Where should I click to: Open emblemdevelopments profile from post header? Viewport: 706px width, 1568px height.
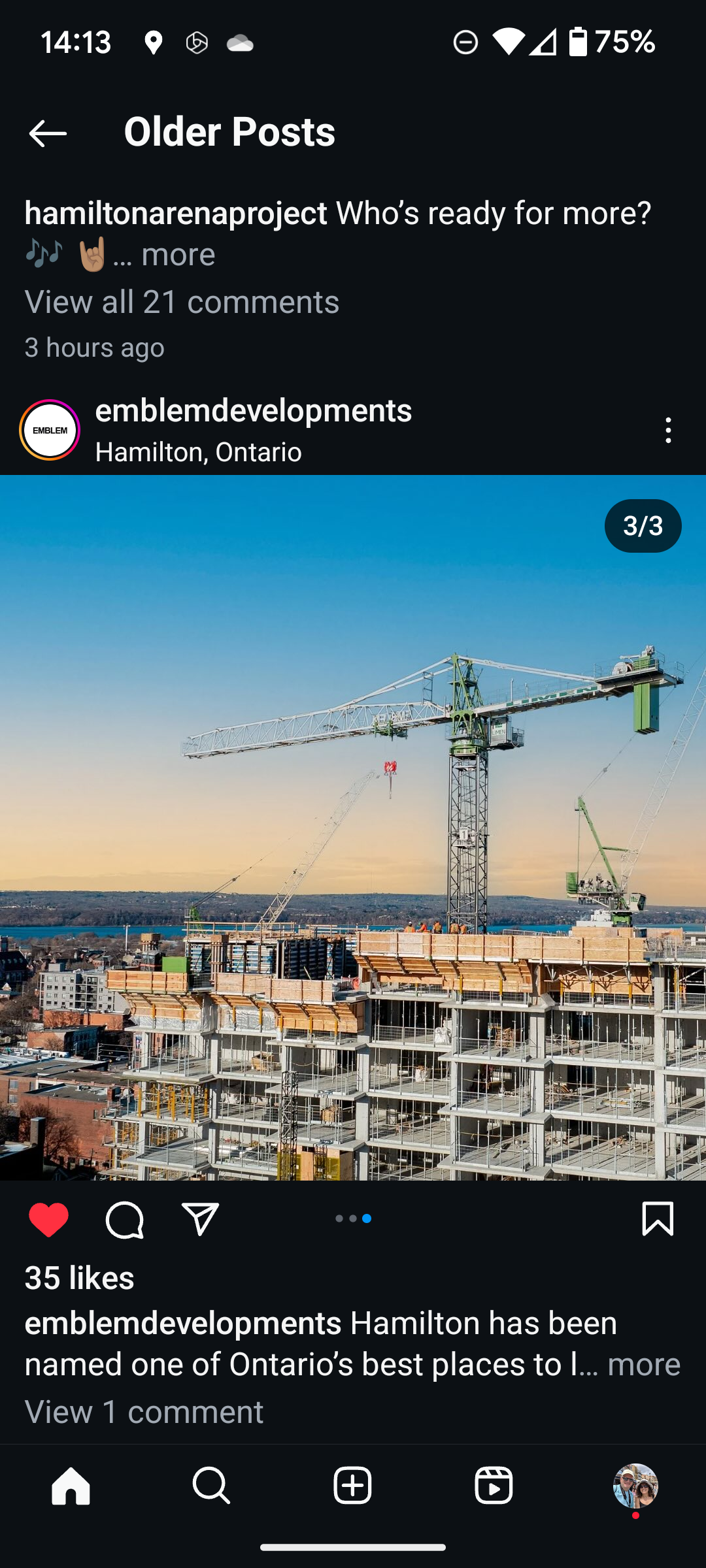coord(253,411)
